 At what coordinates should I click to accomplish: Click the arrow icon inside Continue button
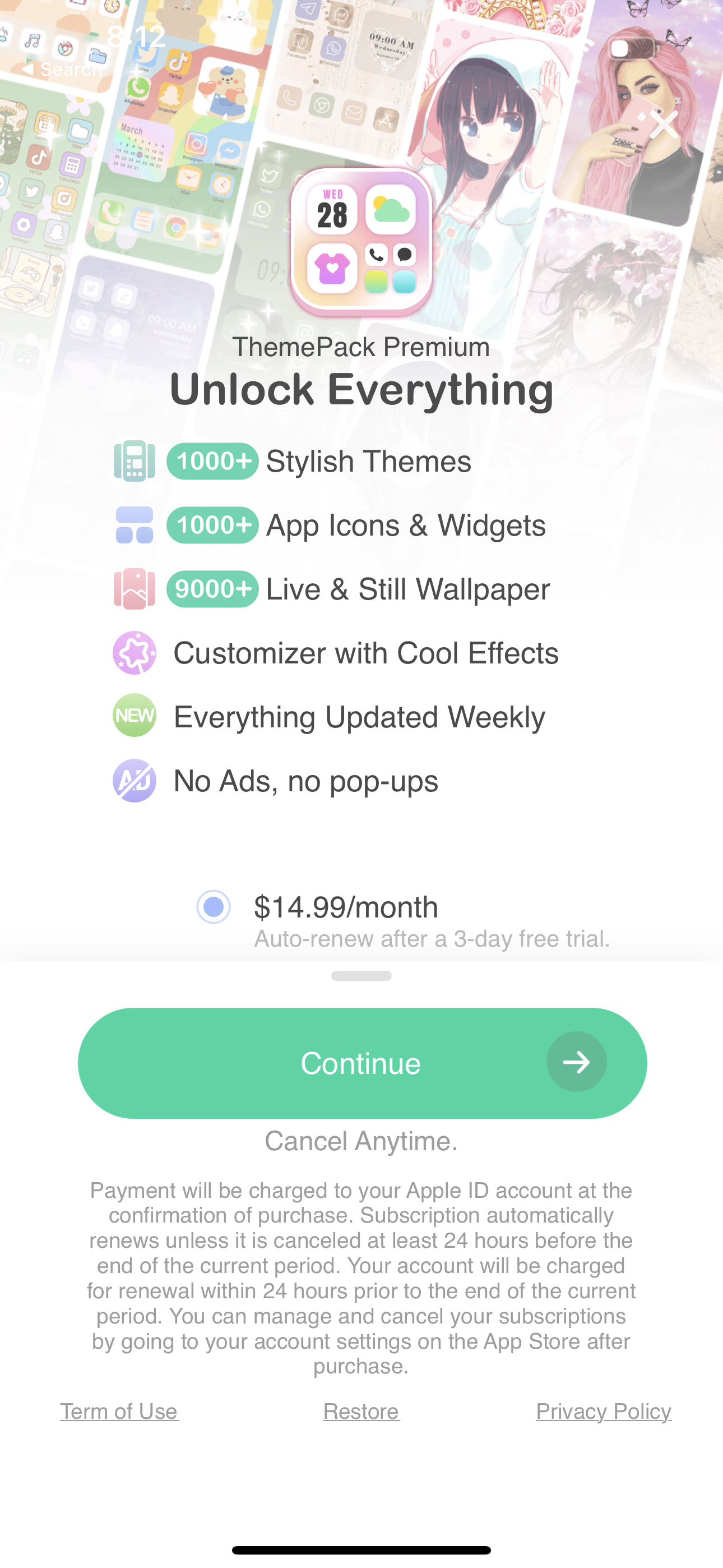pyautogui.click(x=576, y=1062)
